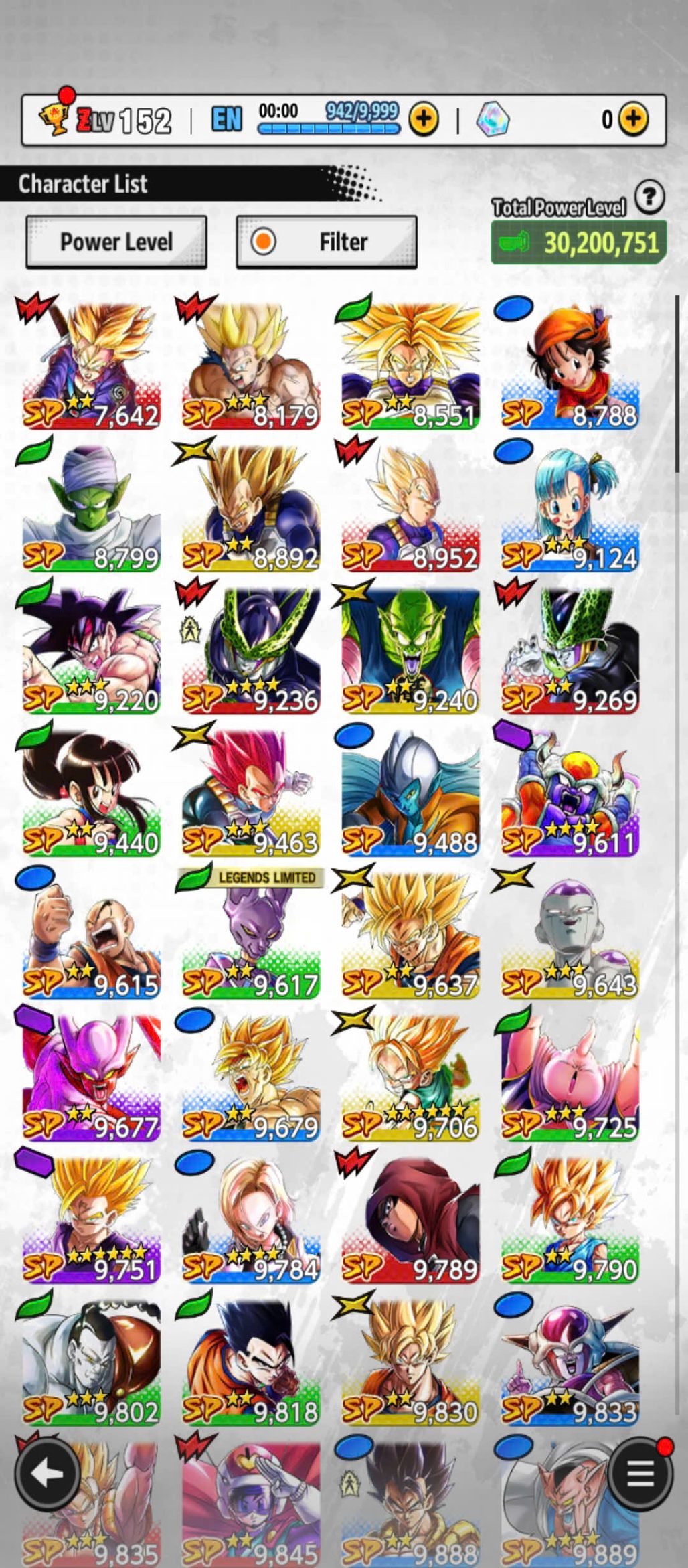Open the hamburger menu button
The width and height of the screenshot is (688, 1568).
pos(640,1474)
